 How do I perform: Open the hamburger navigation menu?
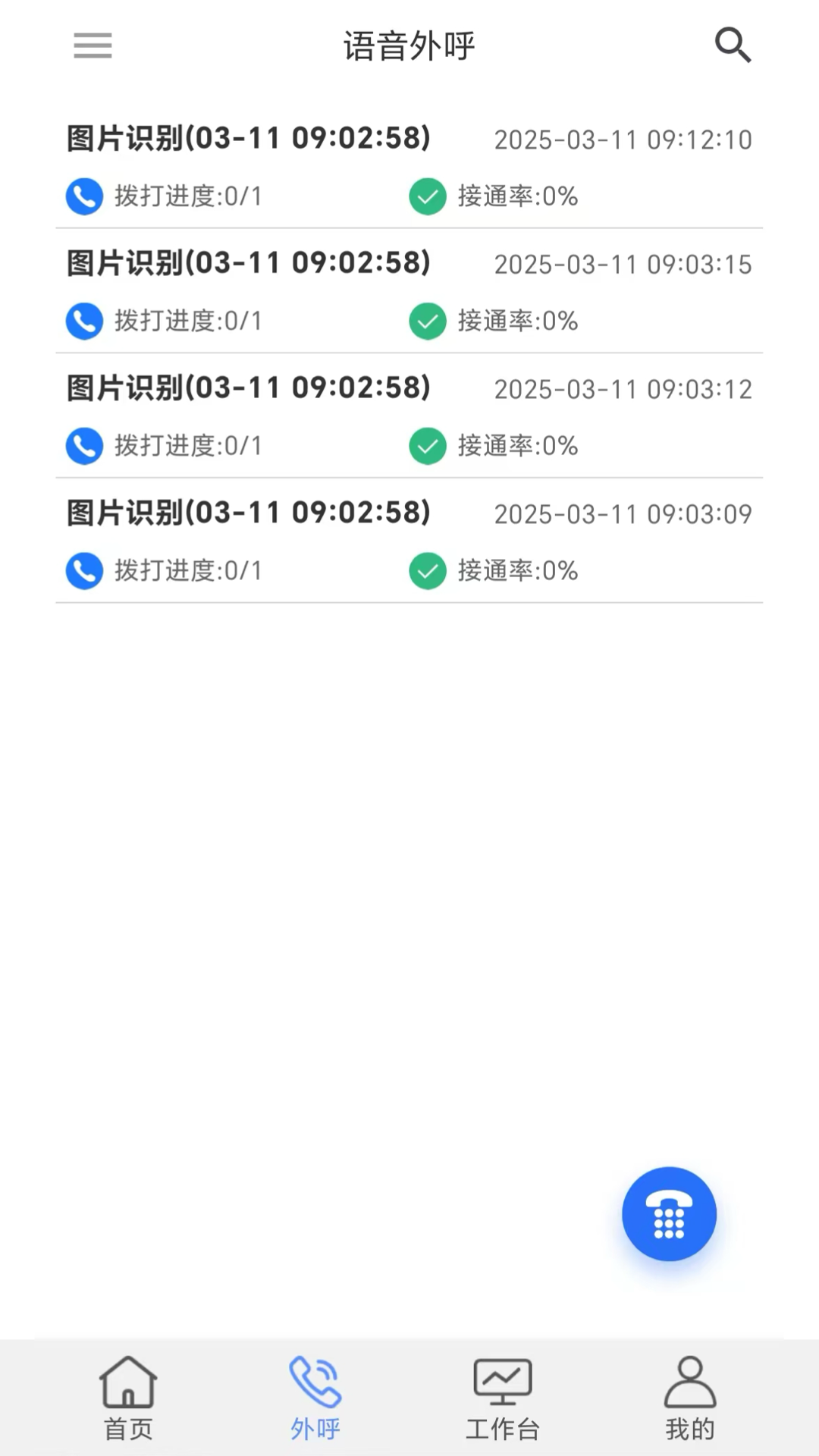[92, 46]
